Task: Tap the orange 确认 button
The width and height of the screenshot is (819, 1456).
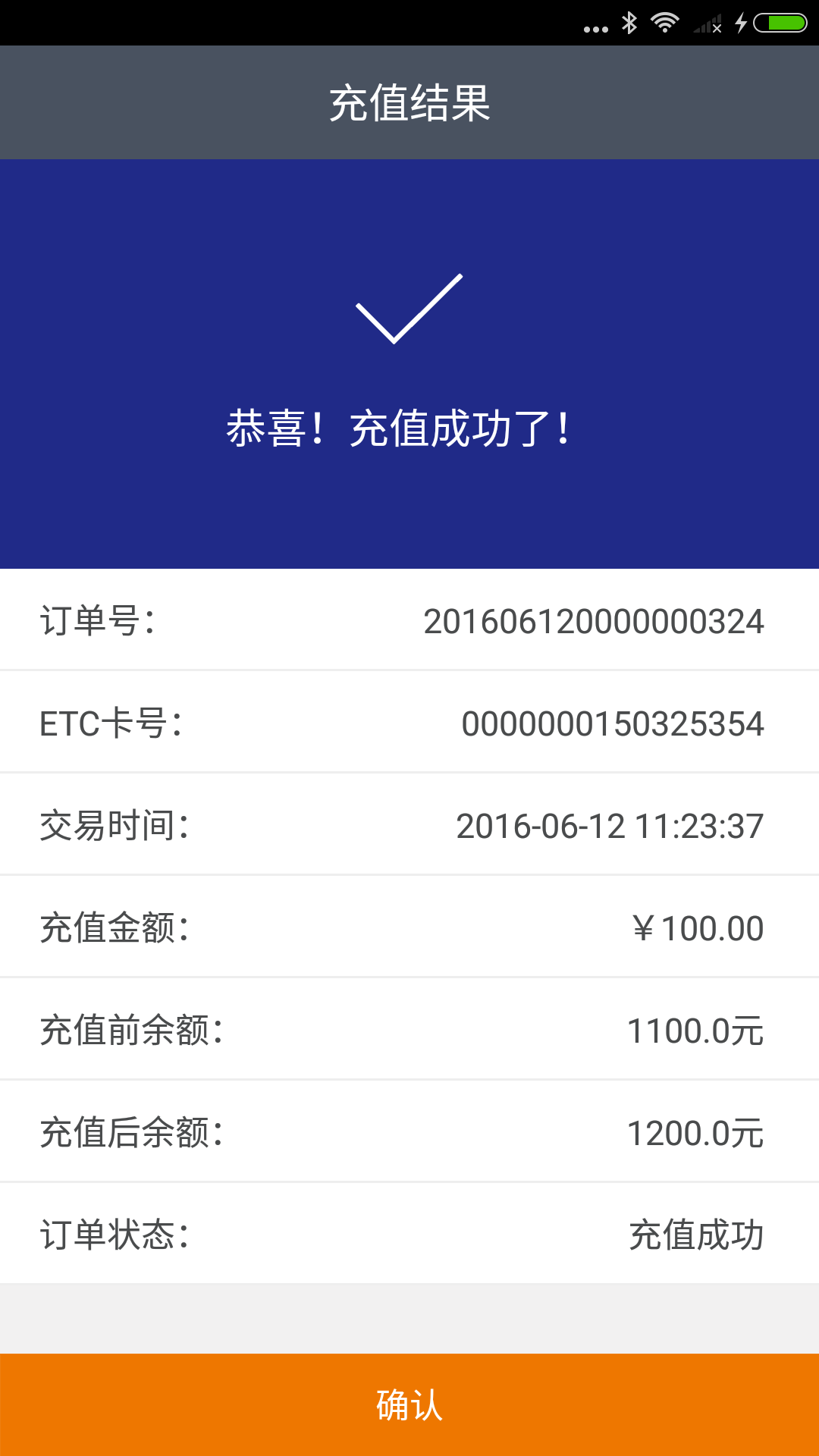Action: click(409, 1404)
